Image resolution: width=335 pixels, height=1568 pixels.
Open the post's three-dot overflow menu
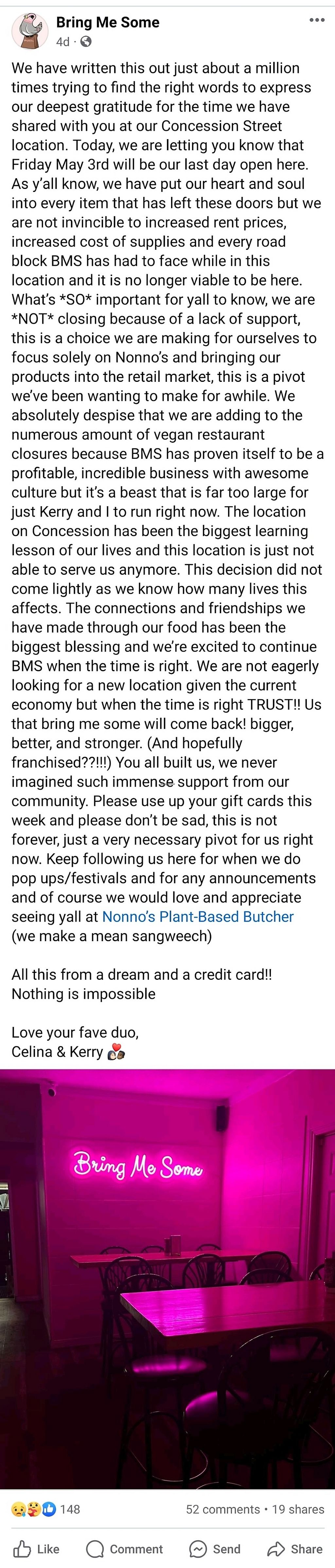[x=317, y=20]
